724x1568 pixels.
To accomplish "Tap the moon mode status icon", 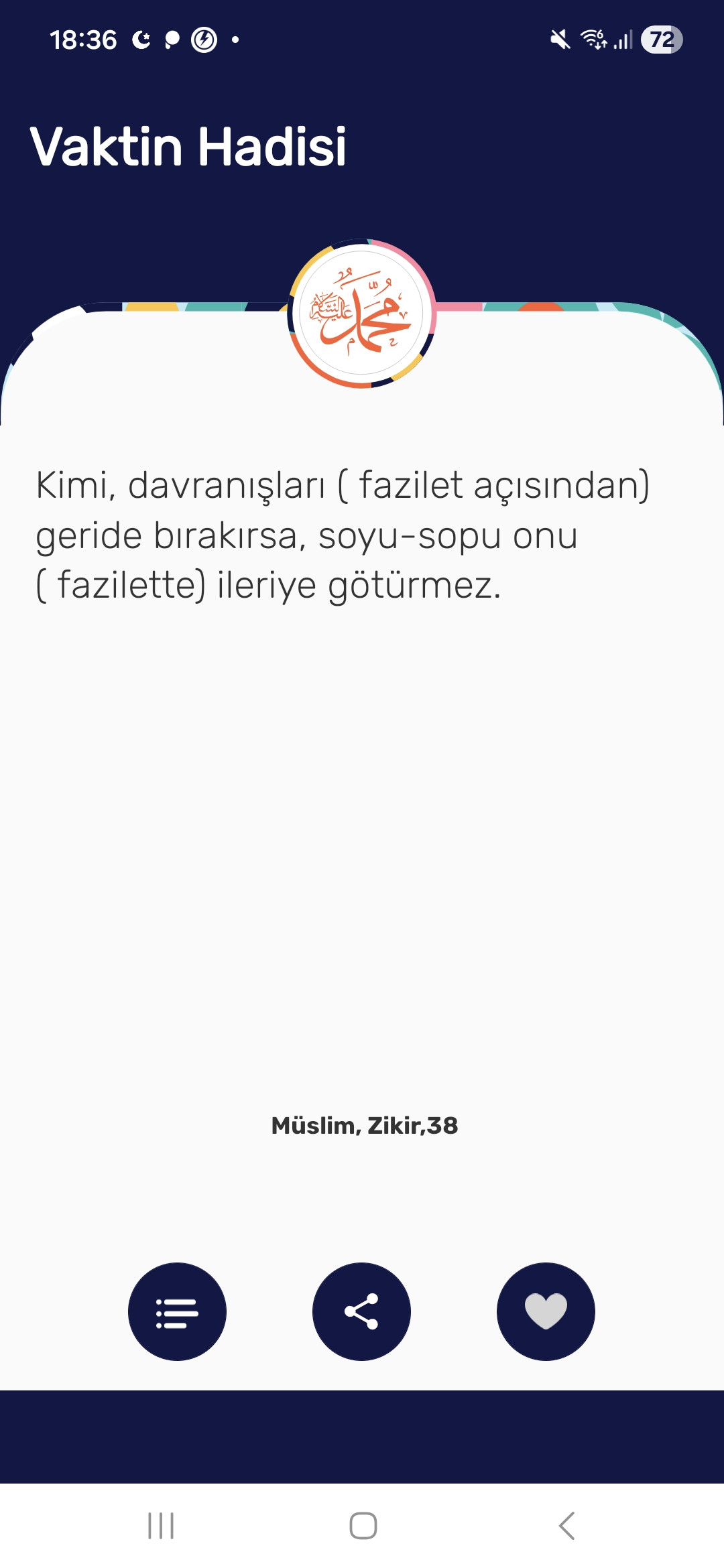I will (140, 40).
